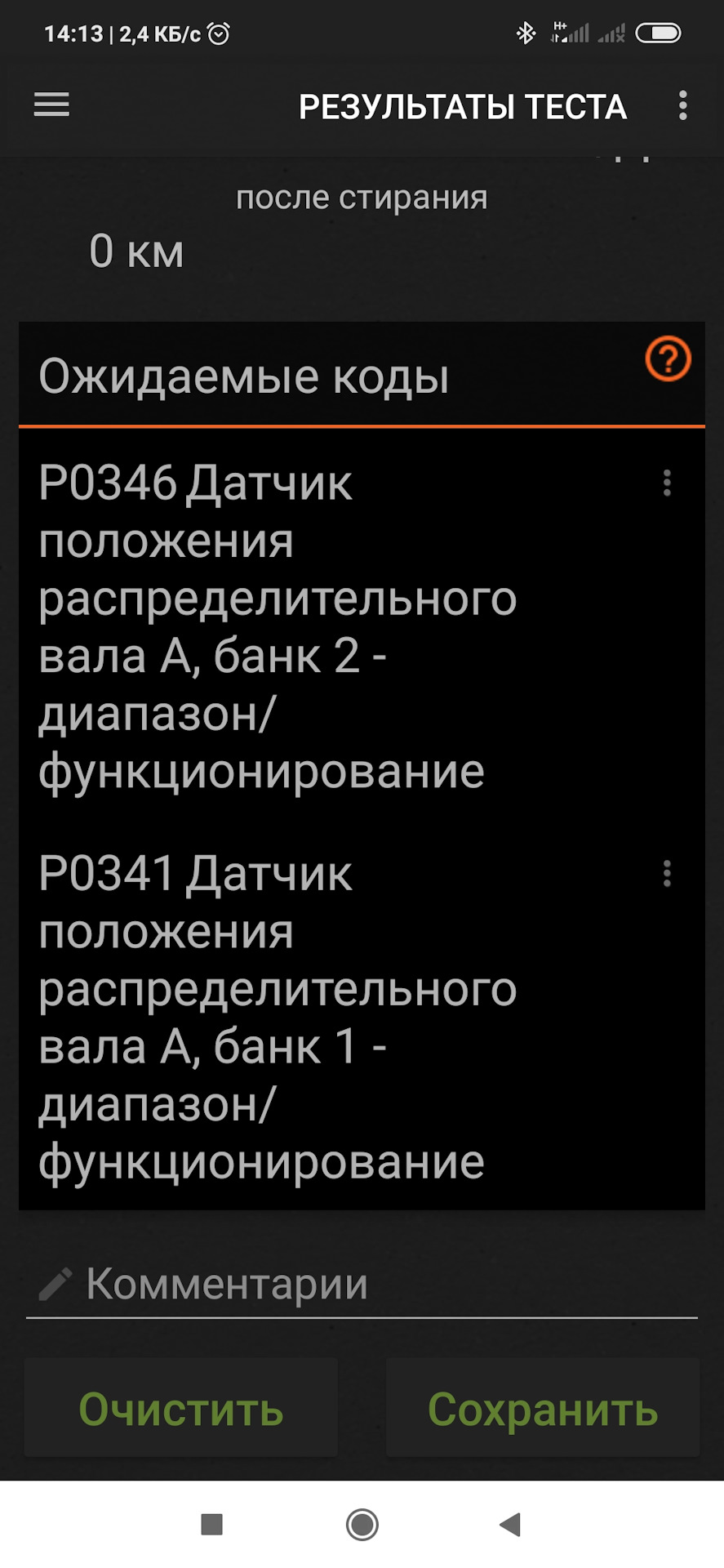
Task: Open help for Ожидаемые коды
Action: pyautogui.click(x=668, y=359)
